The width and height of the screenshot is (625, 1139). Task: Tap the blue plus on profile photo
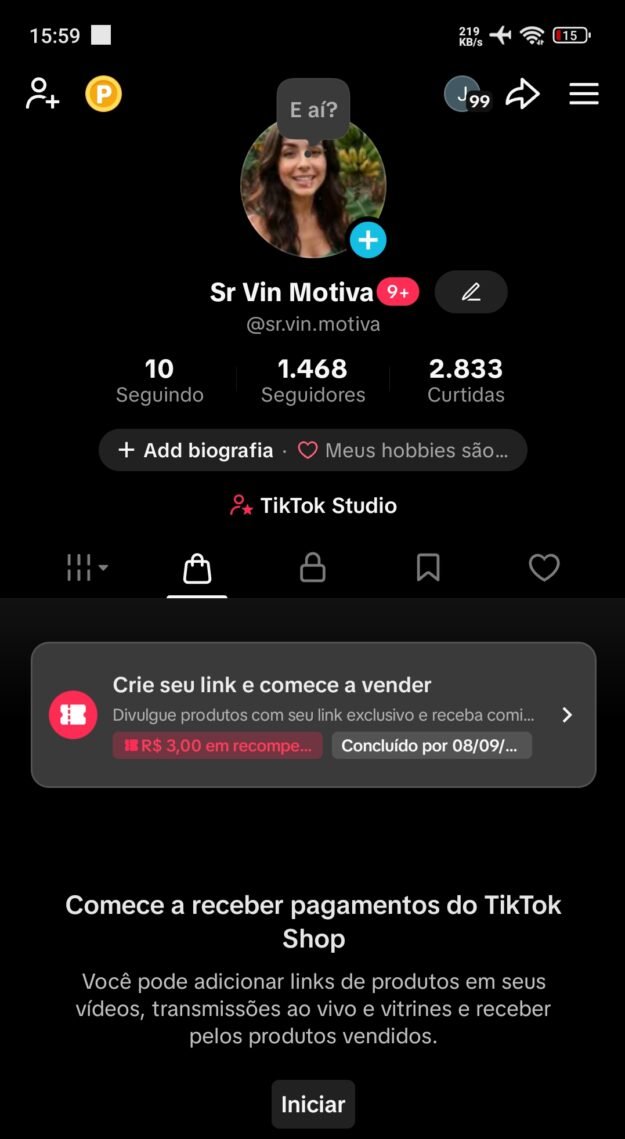click(368, 240)
